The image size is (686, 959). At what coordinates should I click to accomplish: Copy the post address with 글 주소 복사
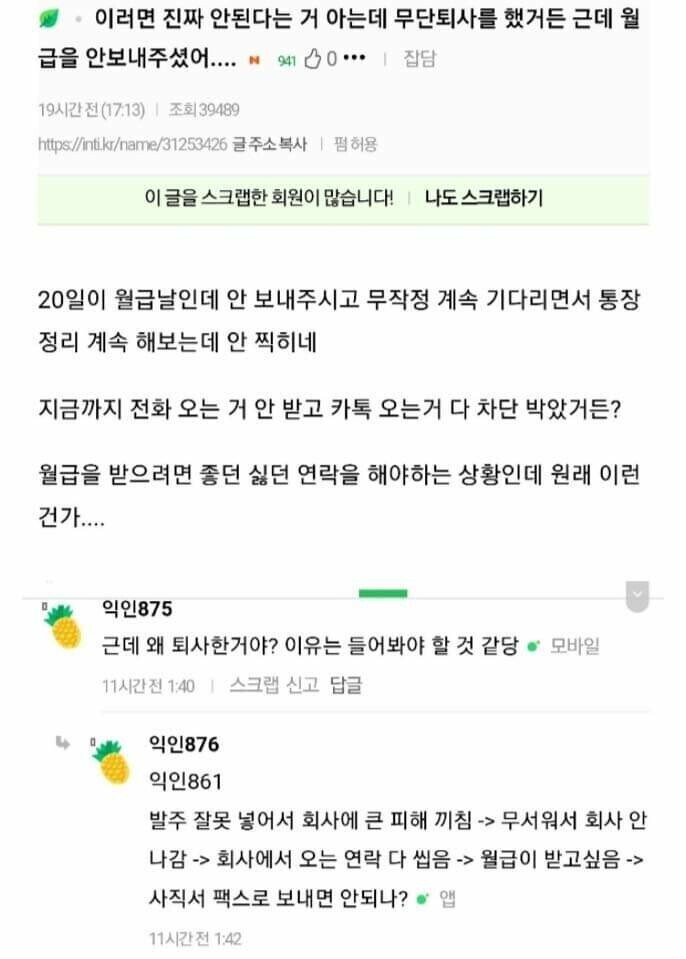[270, 144]
